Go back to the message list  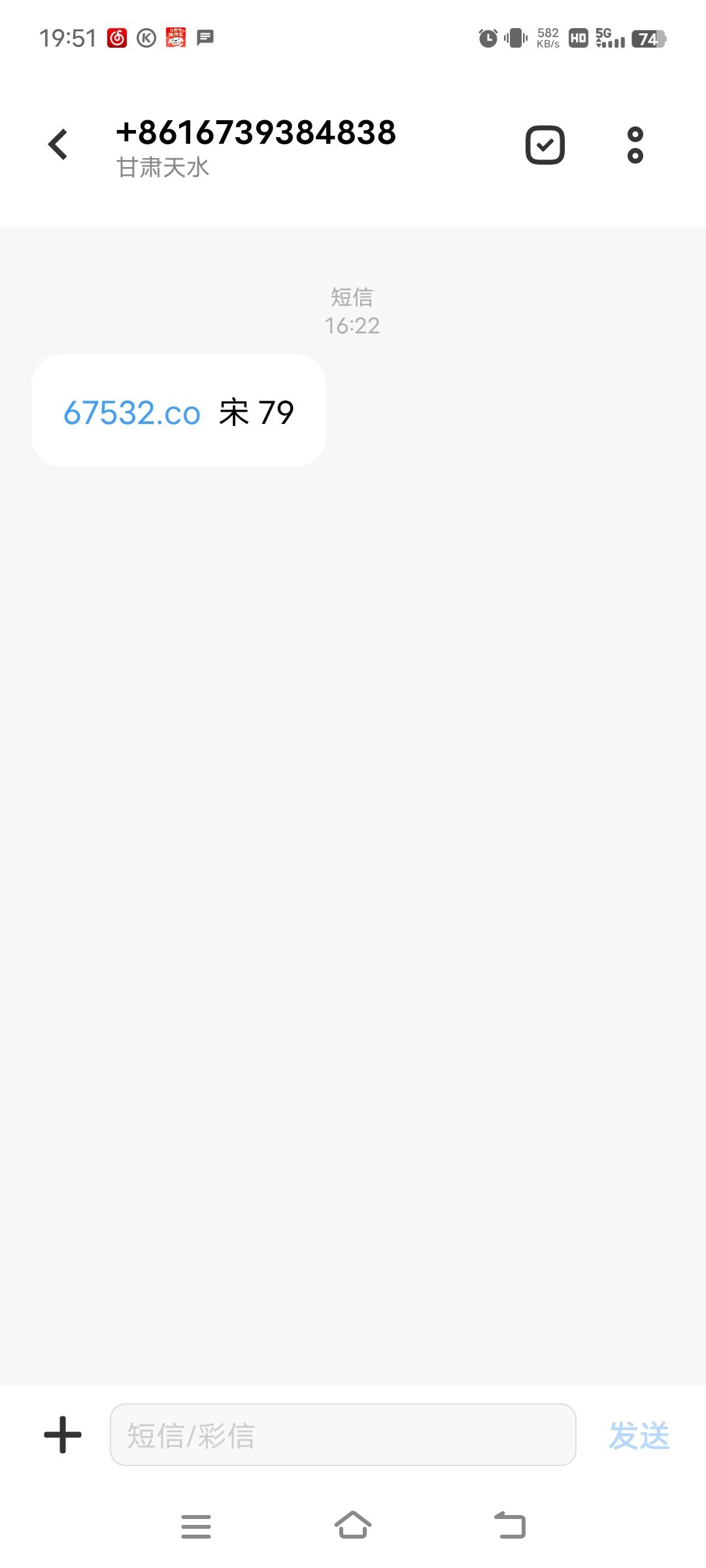coord(58,144)
